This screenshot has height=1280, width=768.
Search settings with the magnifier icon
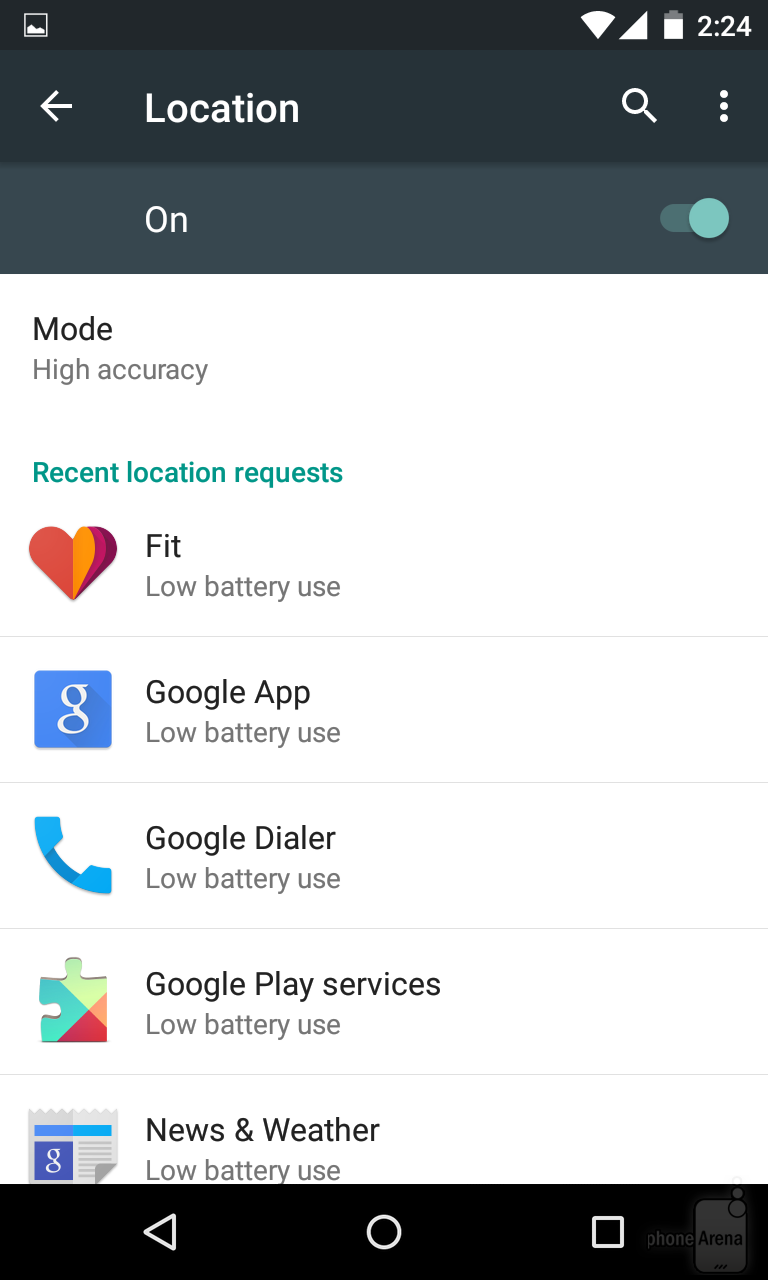pyautogui.click(x=639, y=106)
